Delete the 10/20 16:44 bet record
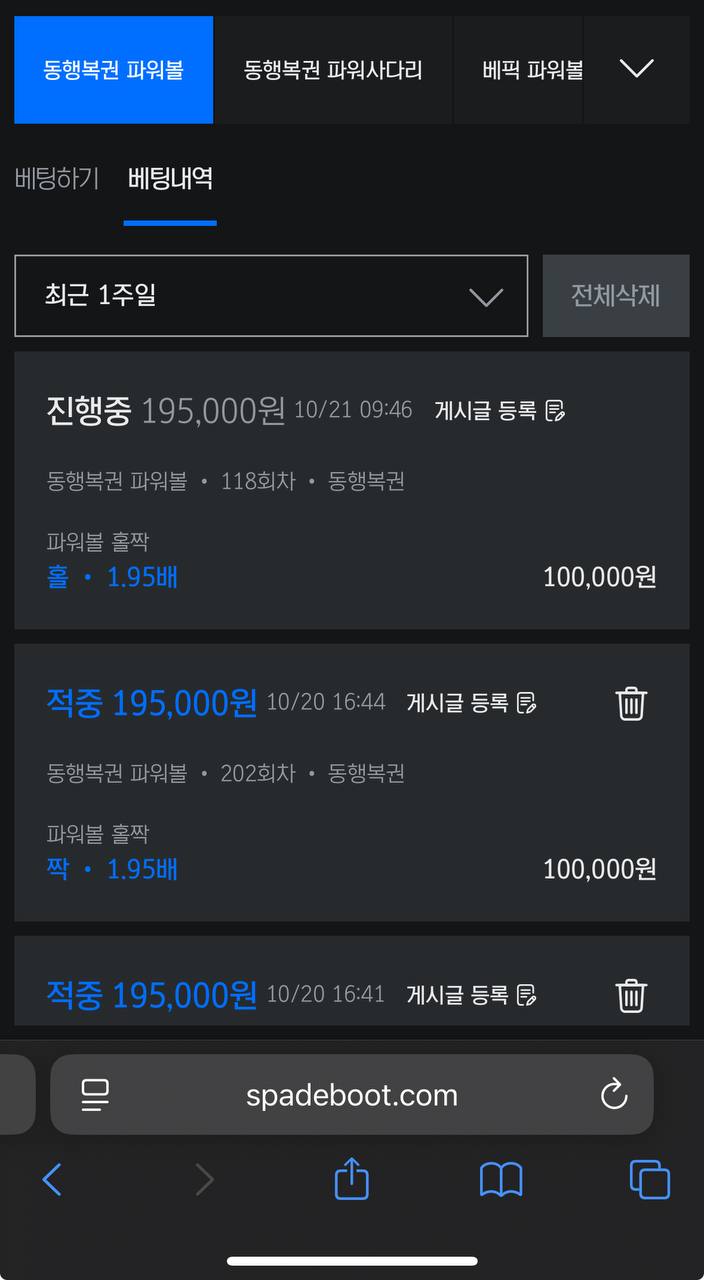704x1280 pixels. [631, 703]
